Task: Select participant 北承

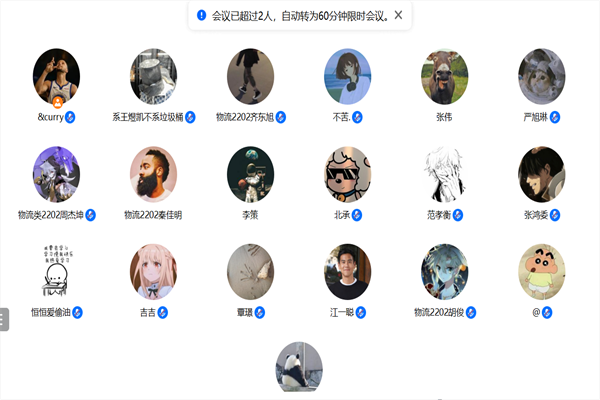Action: coord(347,174)
